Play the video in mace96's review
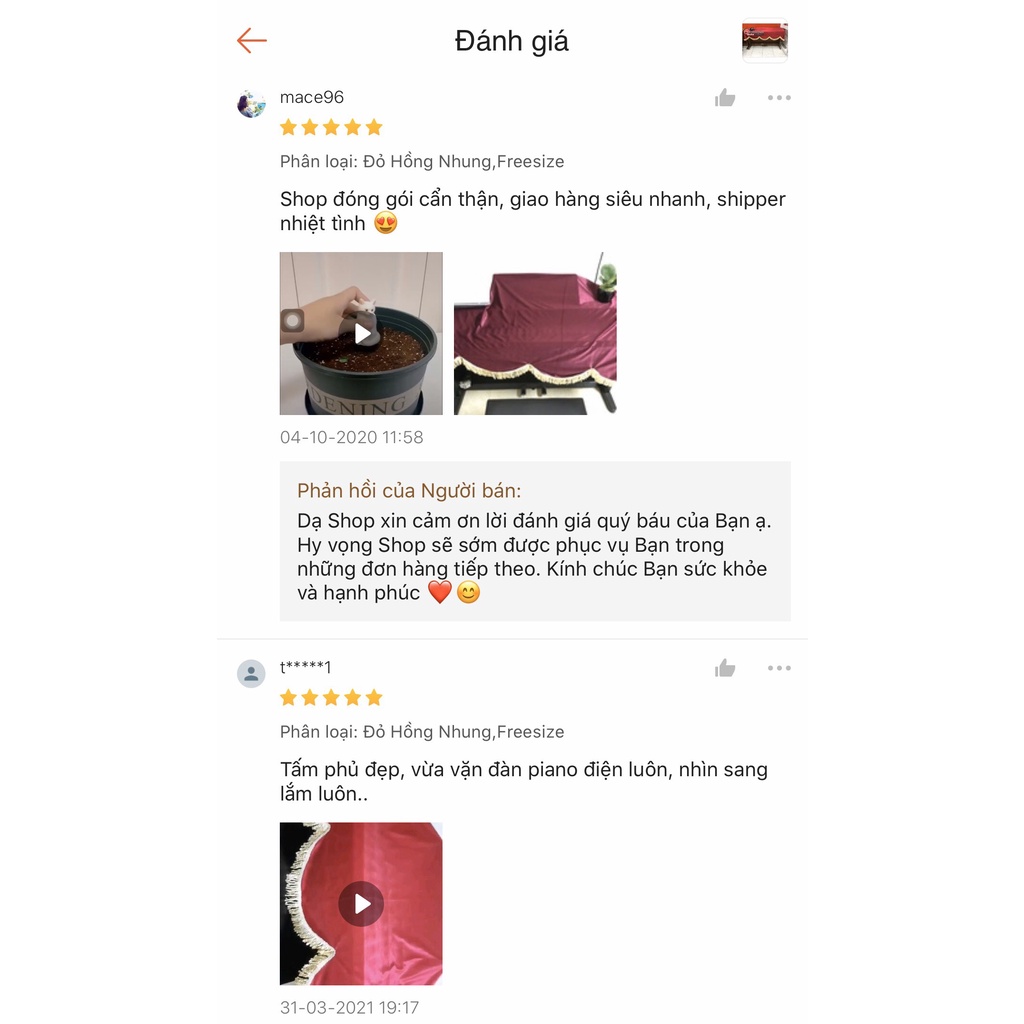 click(361, 333)
